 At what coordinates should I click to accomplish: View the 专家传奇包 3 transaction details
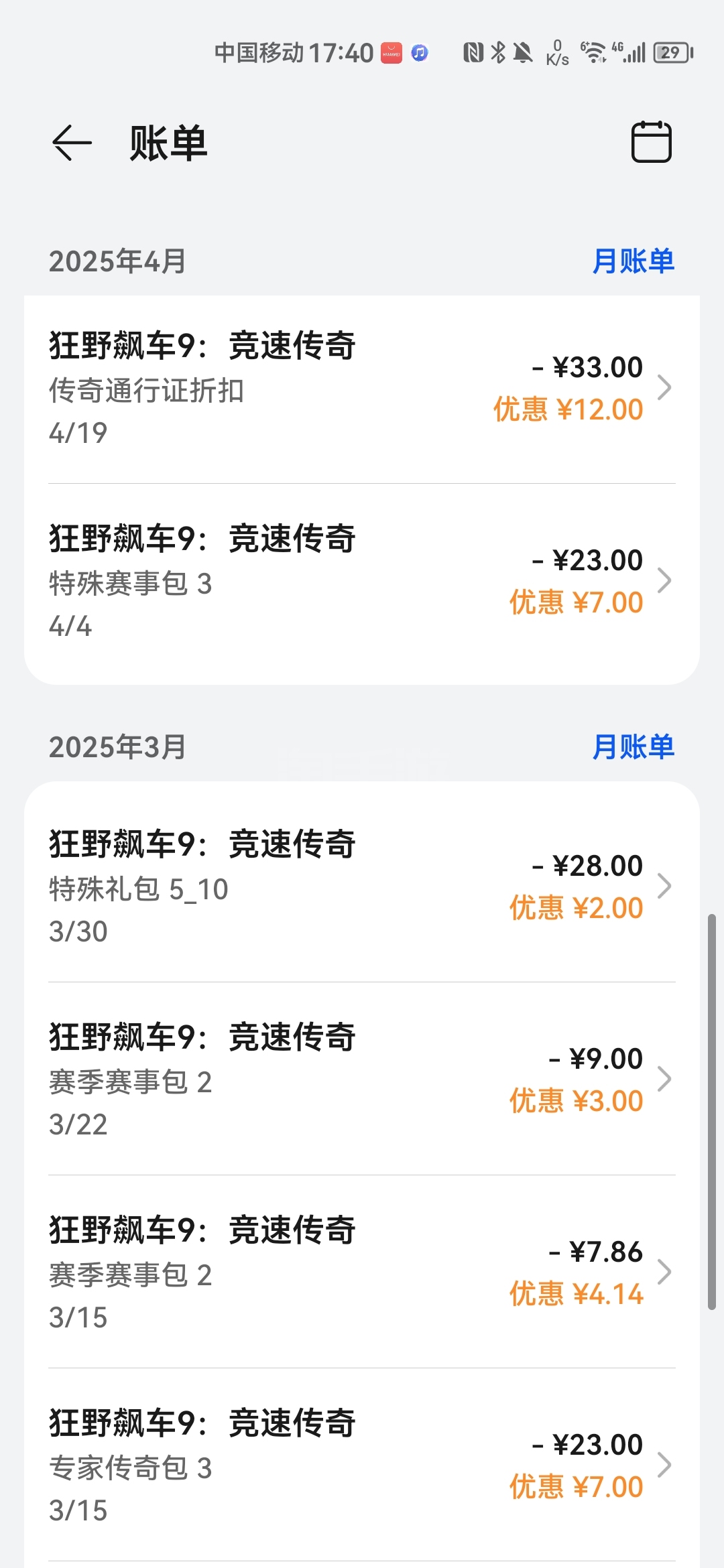[x=362, y=1465]
